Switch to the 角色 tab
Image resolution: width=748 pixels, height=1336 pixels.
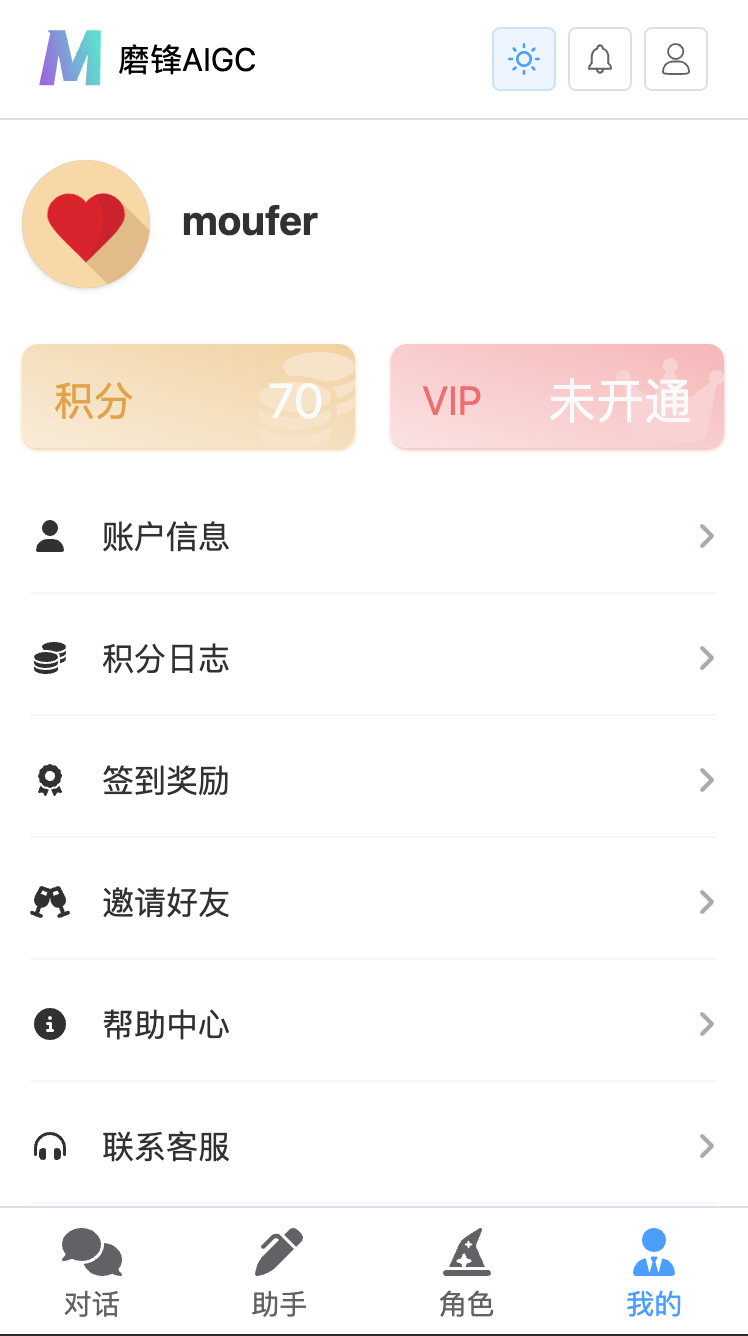point(467,1272)
